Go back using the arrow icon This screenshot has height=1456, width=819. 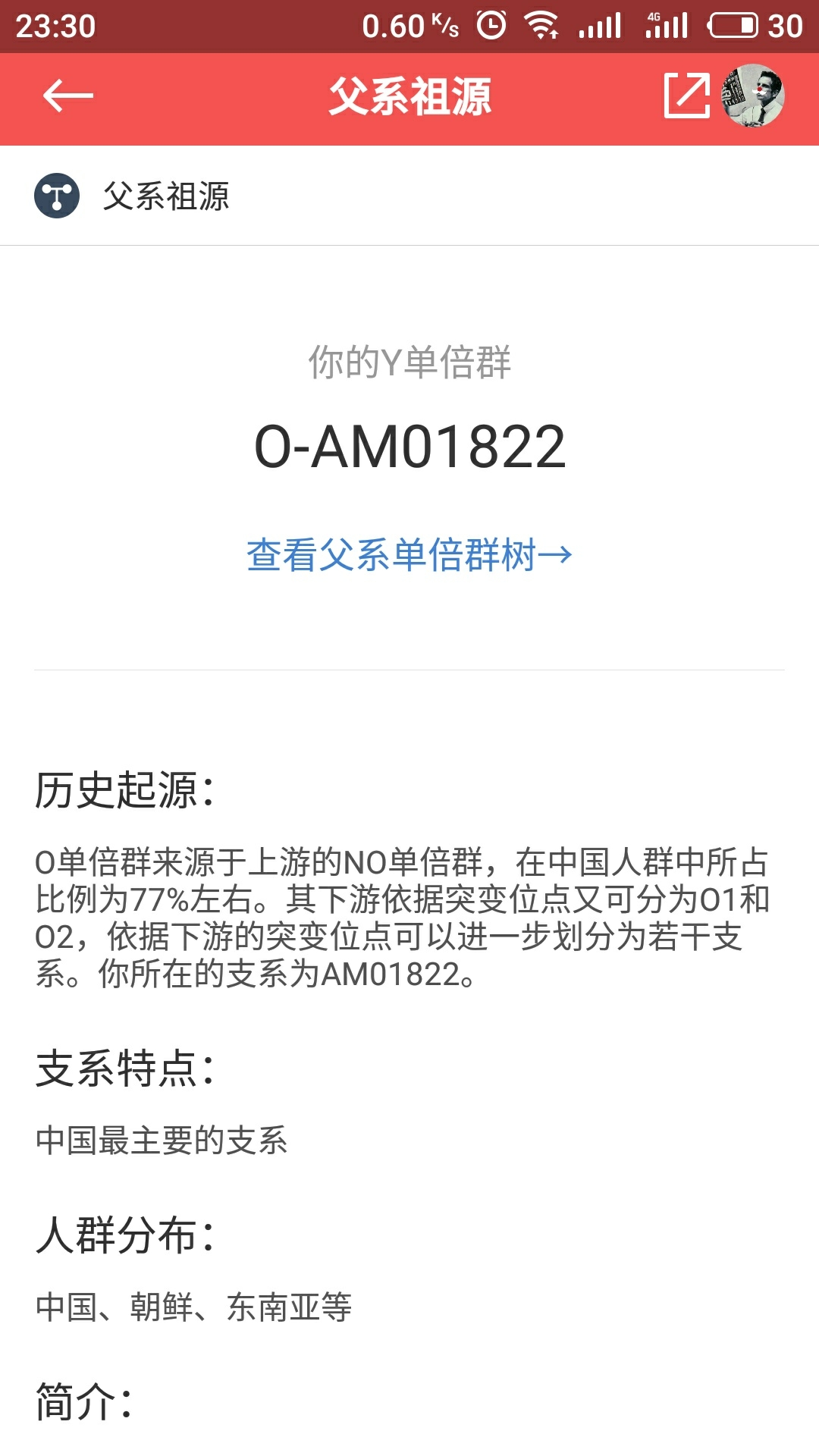click(x=67, y=96)
